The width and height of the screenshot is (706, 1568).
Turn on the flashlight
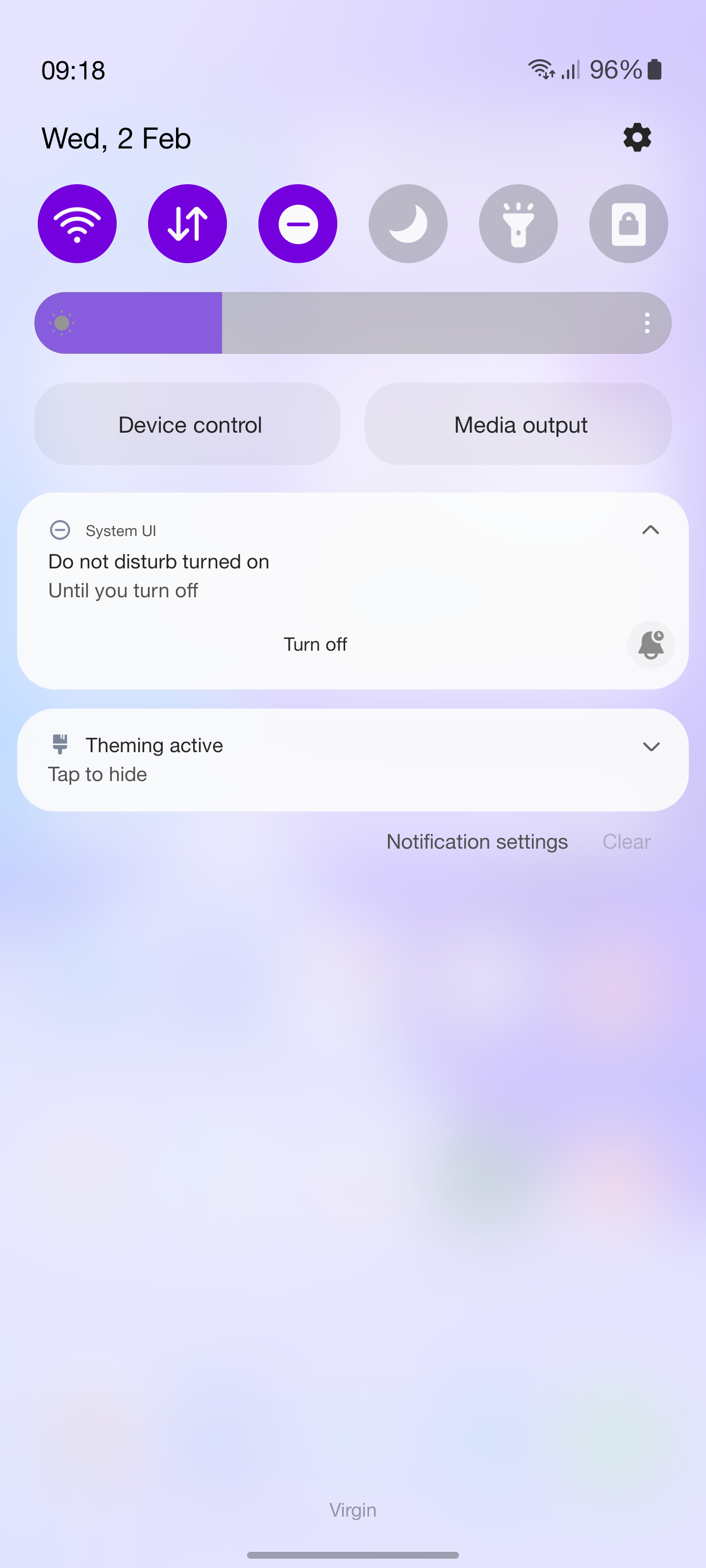pos(518,223)
